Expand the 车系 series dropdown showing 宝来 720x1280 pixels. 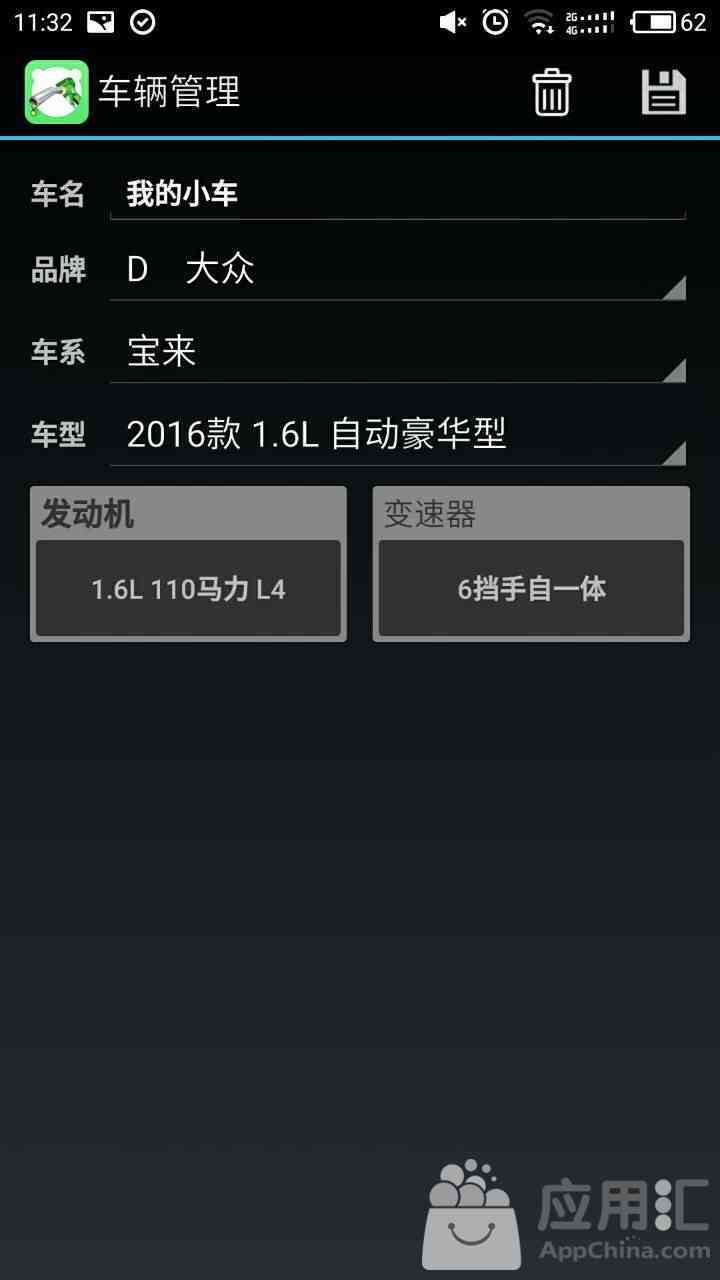coord(397,352)
